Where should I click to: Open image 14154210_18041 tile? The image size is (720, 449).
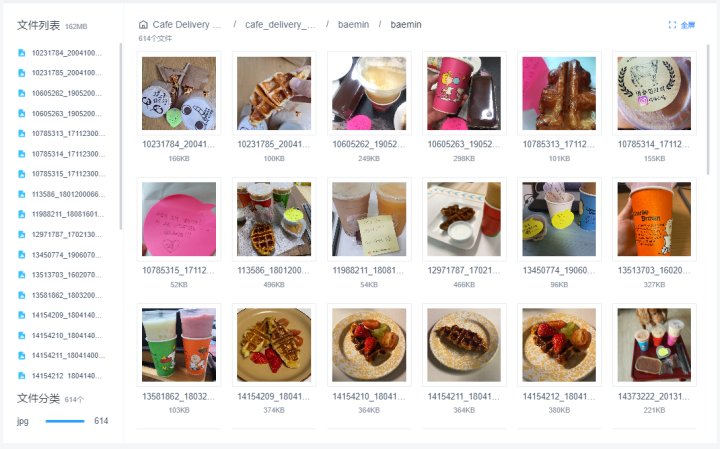[369, 345]
